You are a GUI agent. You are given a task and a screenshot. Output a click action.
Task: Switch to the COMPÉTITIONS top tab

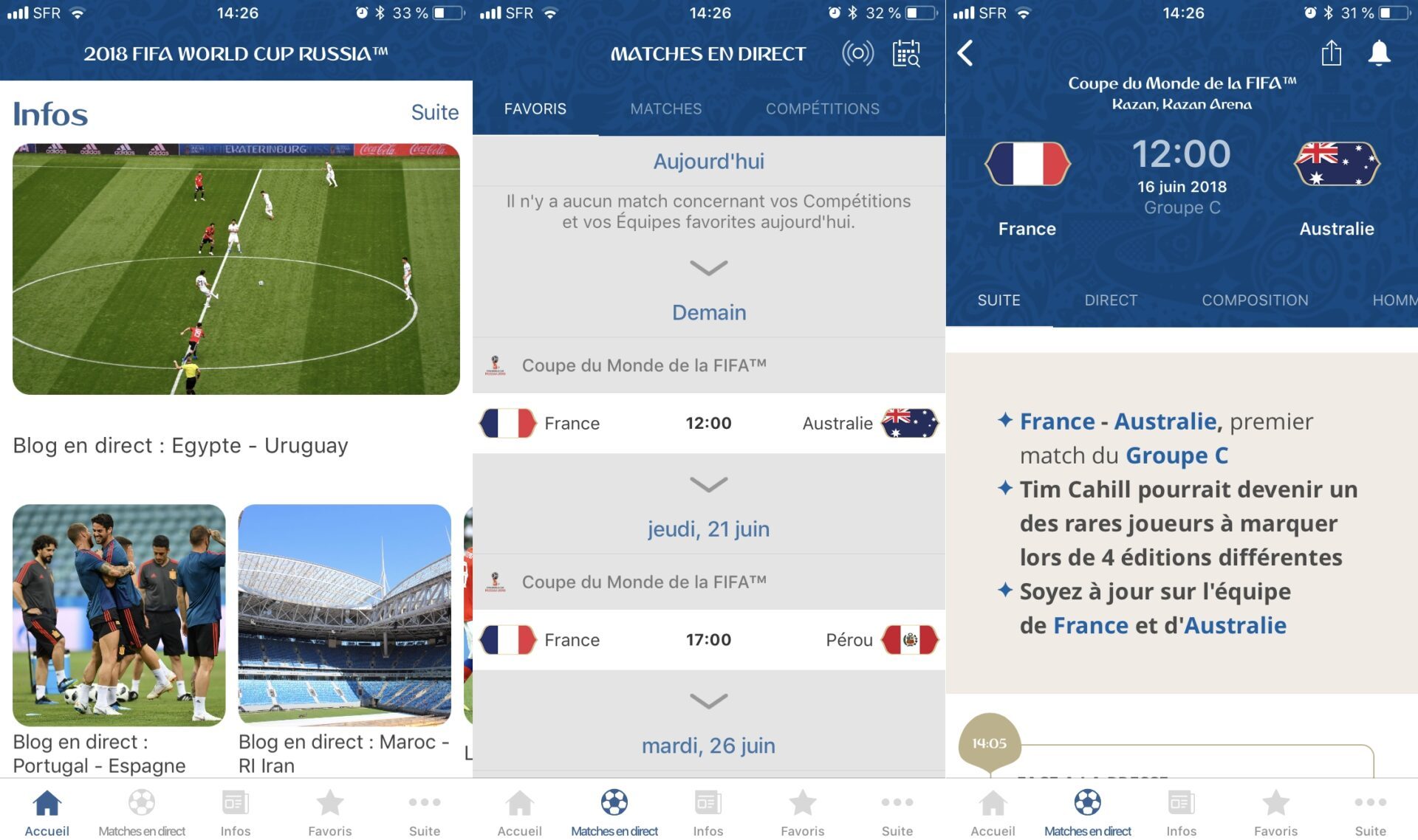click(x=822, y=109)
